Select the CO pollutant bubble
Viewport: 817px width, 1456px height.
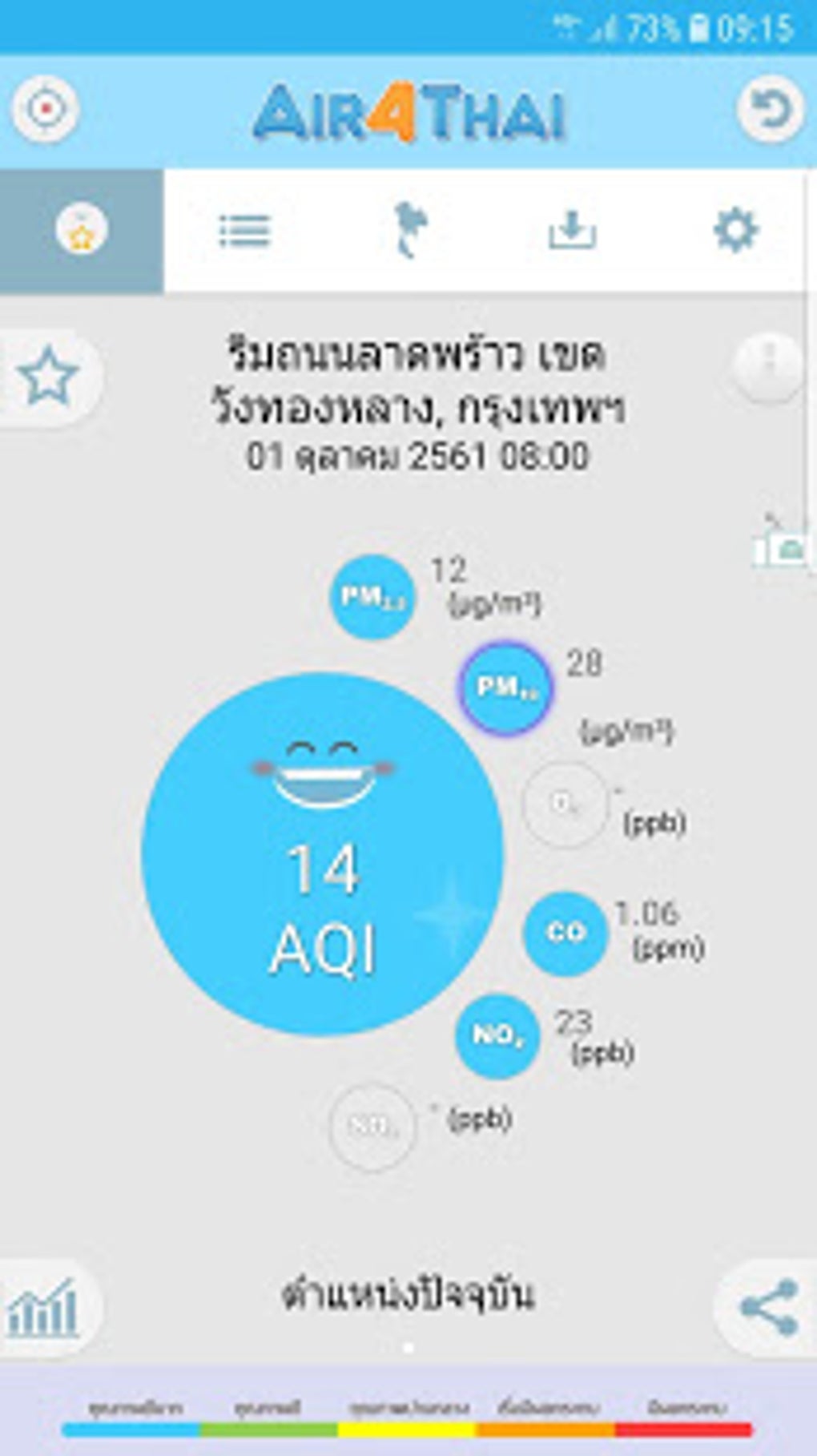tap(565, 934)
